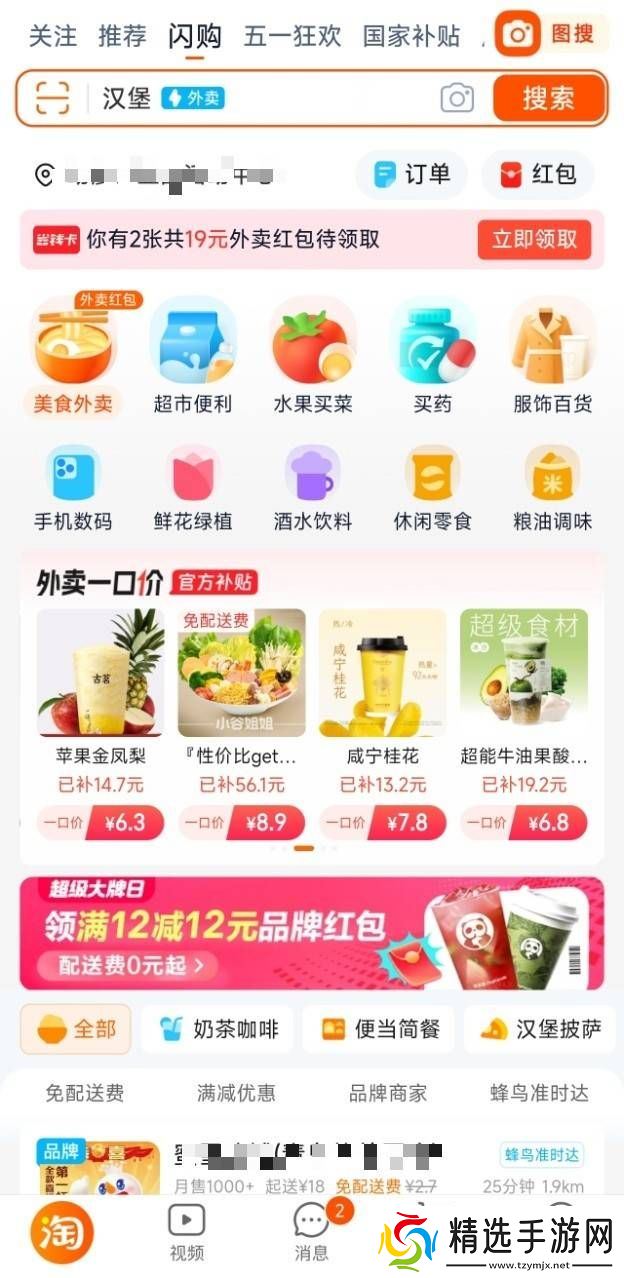The image size is (624, 1278).
Task: Switch to the 国家补贴 top tab
Action: (411, 37)
